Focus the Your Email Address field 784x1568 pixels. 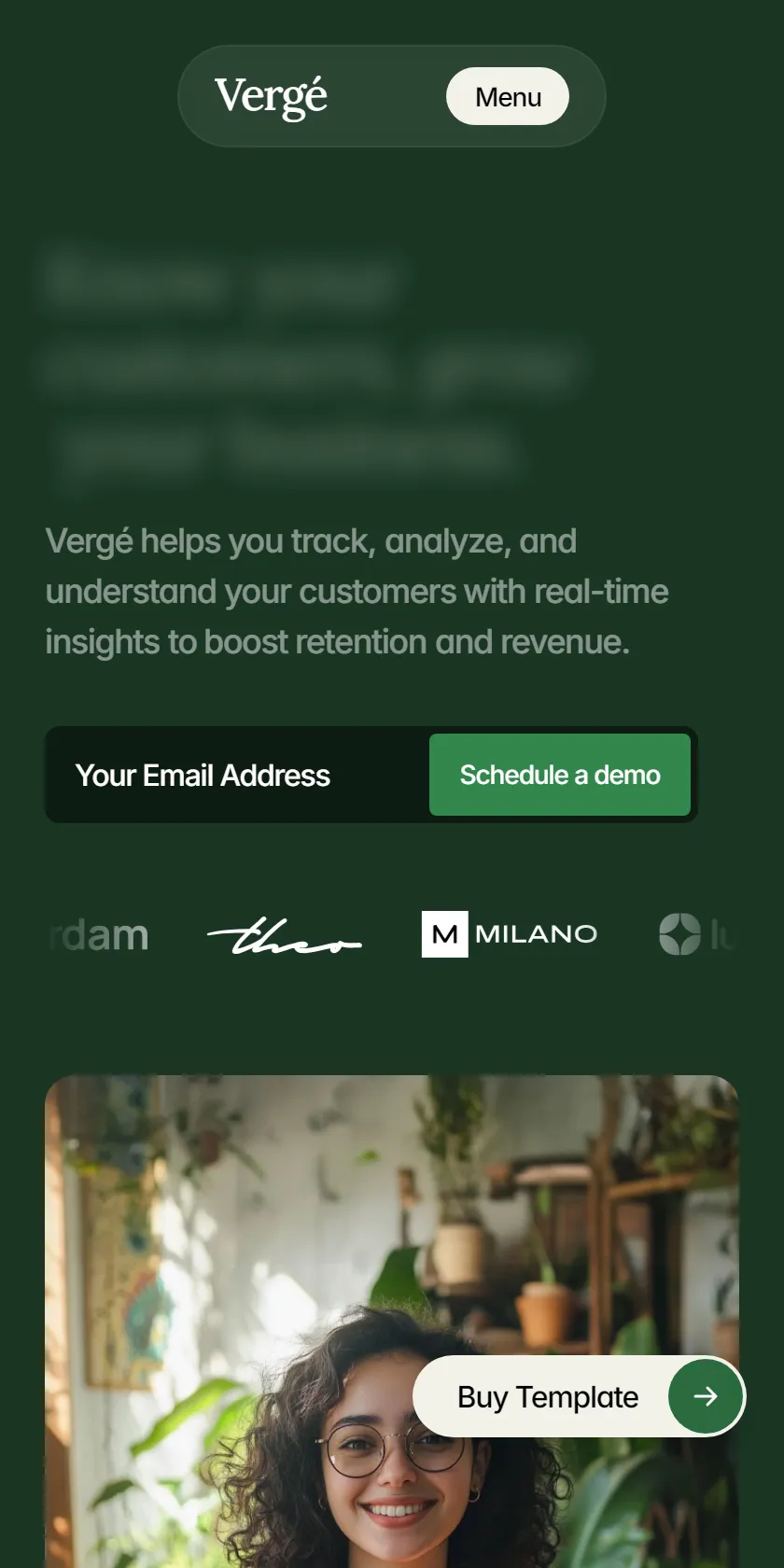point(237,775)
